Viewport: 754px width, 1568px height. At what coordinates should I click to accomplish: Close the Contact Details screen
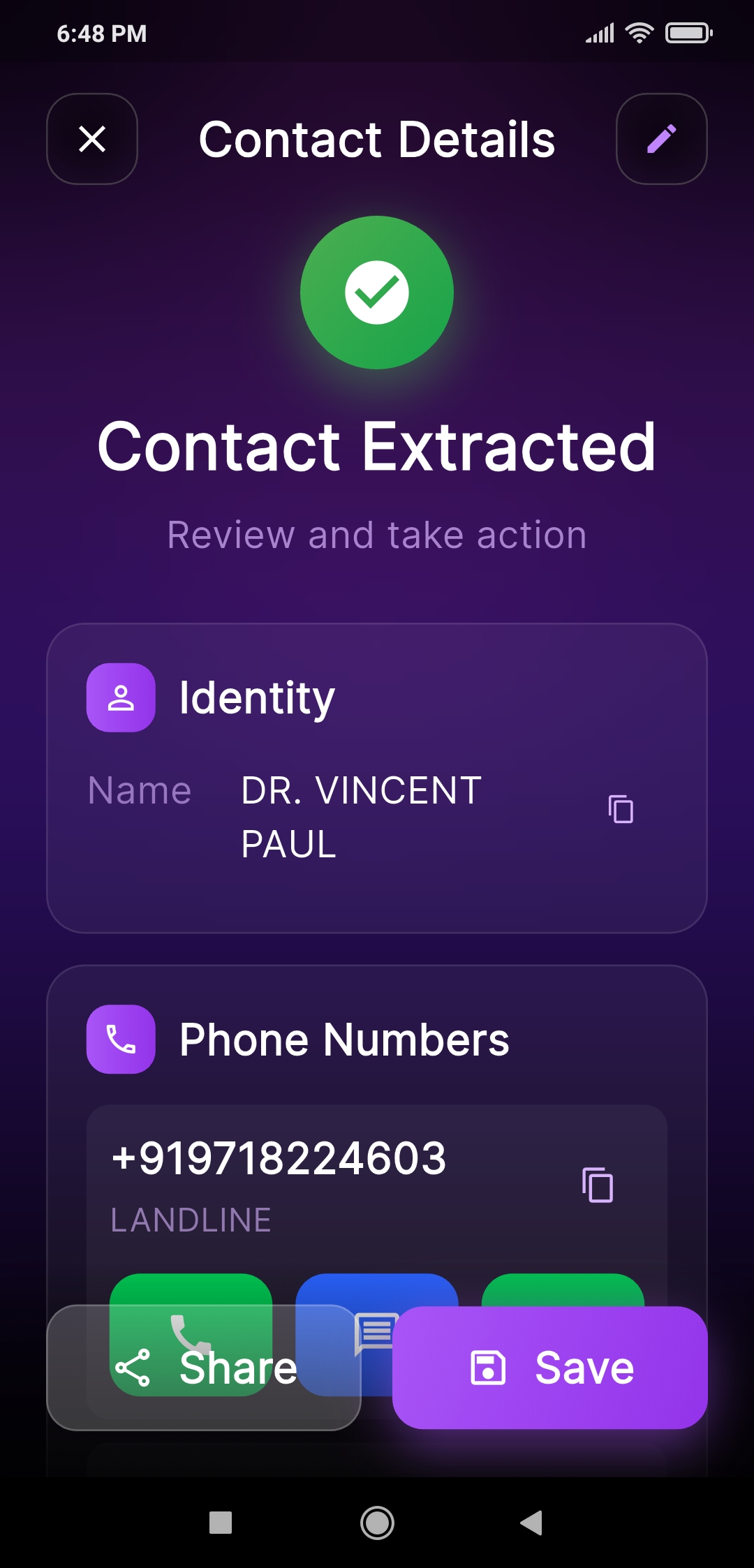click(91, 139)
